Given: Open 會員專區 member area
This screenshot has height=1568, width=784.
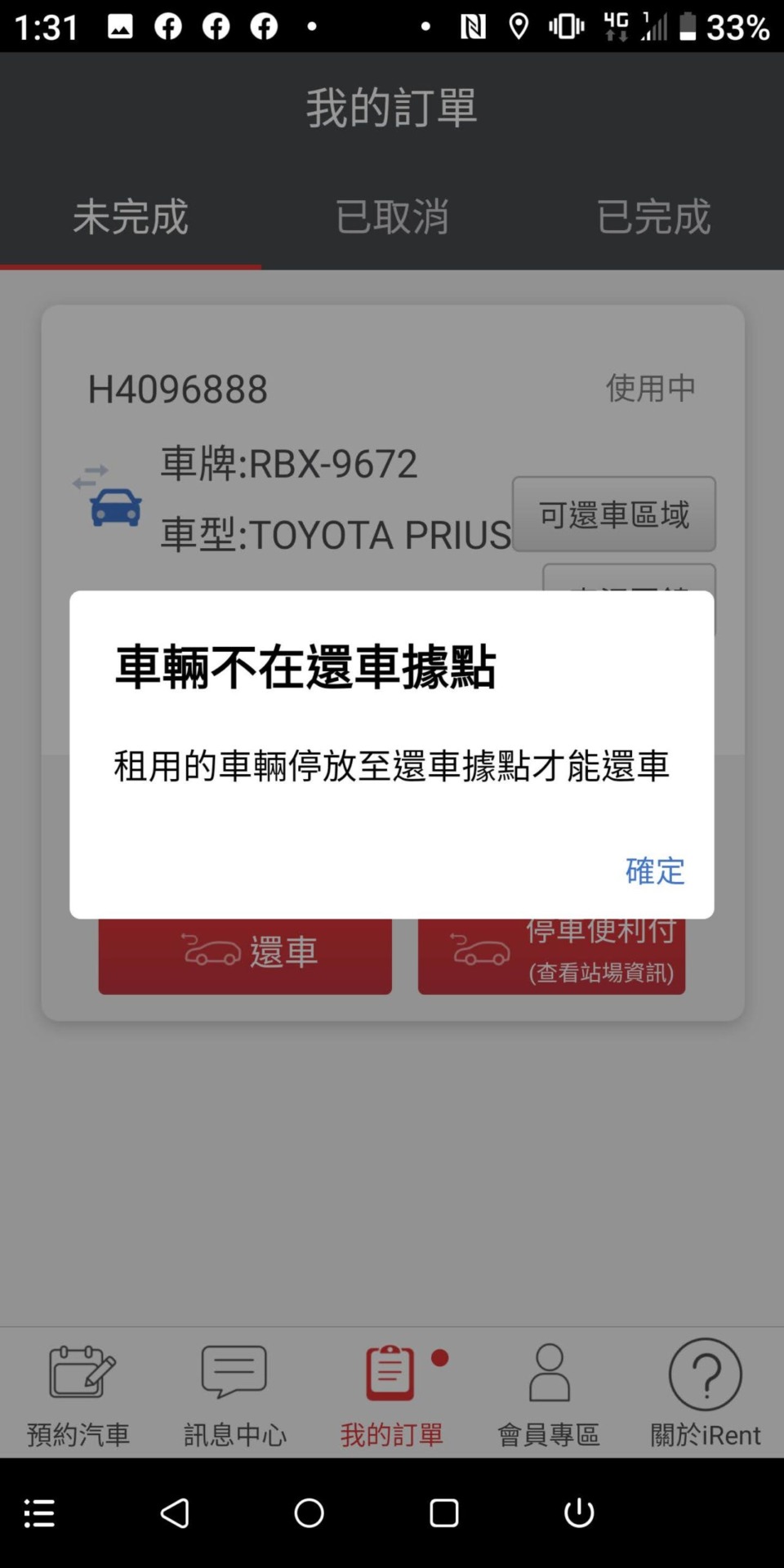Looking at the screenshot, I should (x=549, y=1392).
